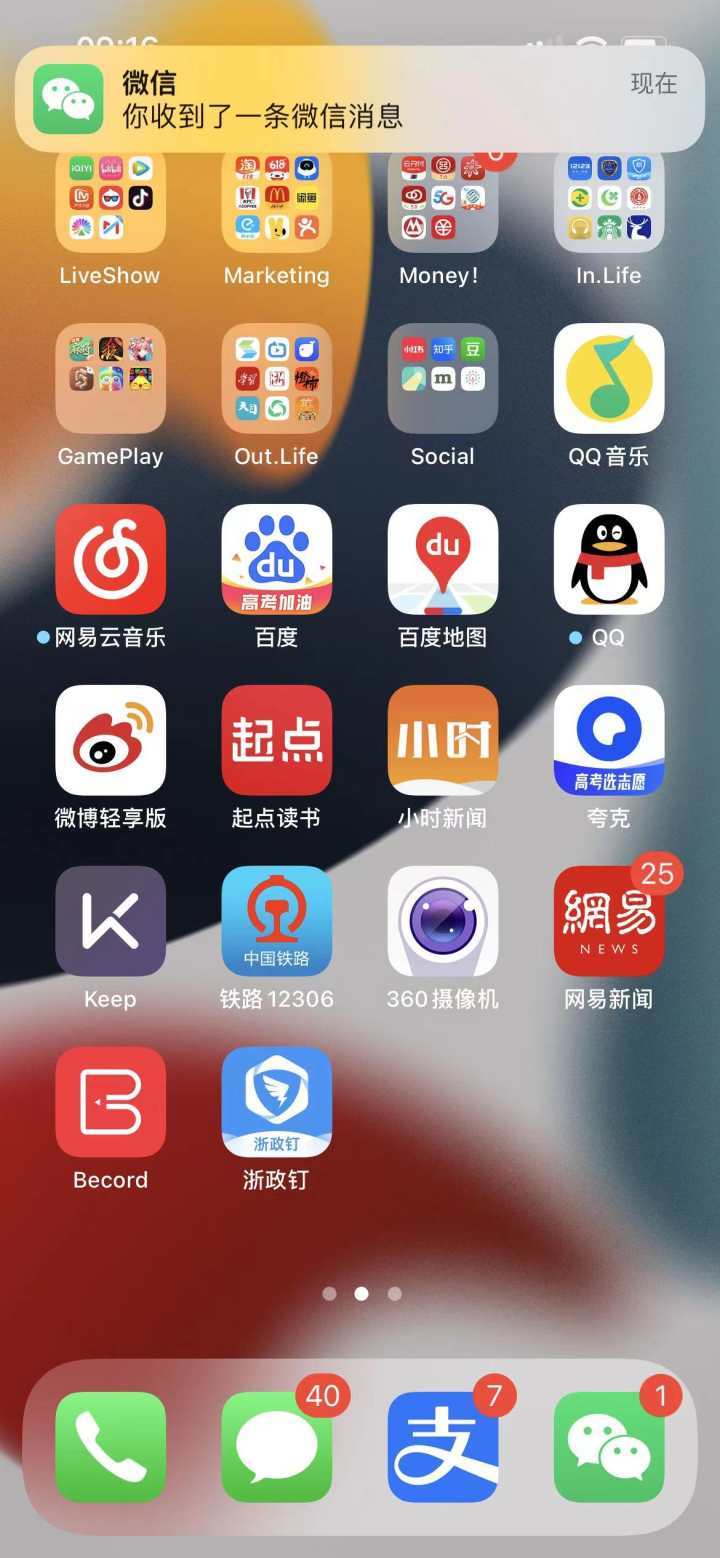
Task: Open the Marketing folder
Action: point(276,200)
